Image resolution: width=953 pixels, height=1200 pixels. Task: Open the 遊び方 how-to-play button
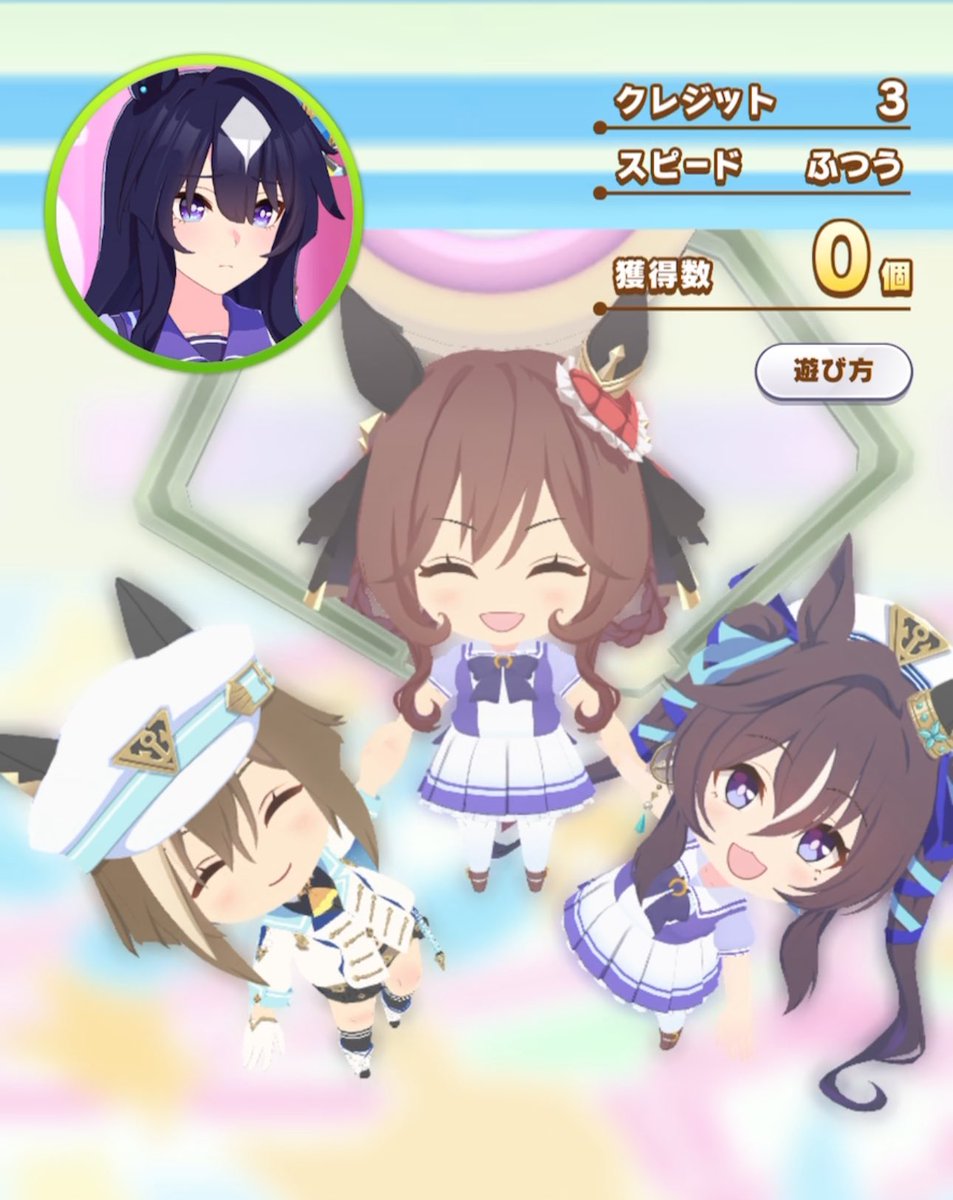coord(833,372)
